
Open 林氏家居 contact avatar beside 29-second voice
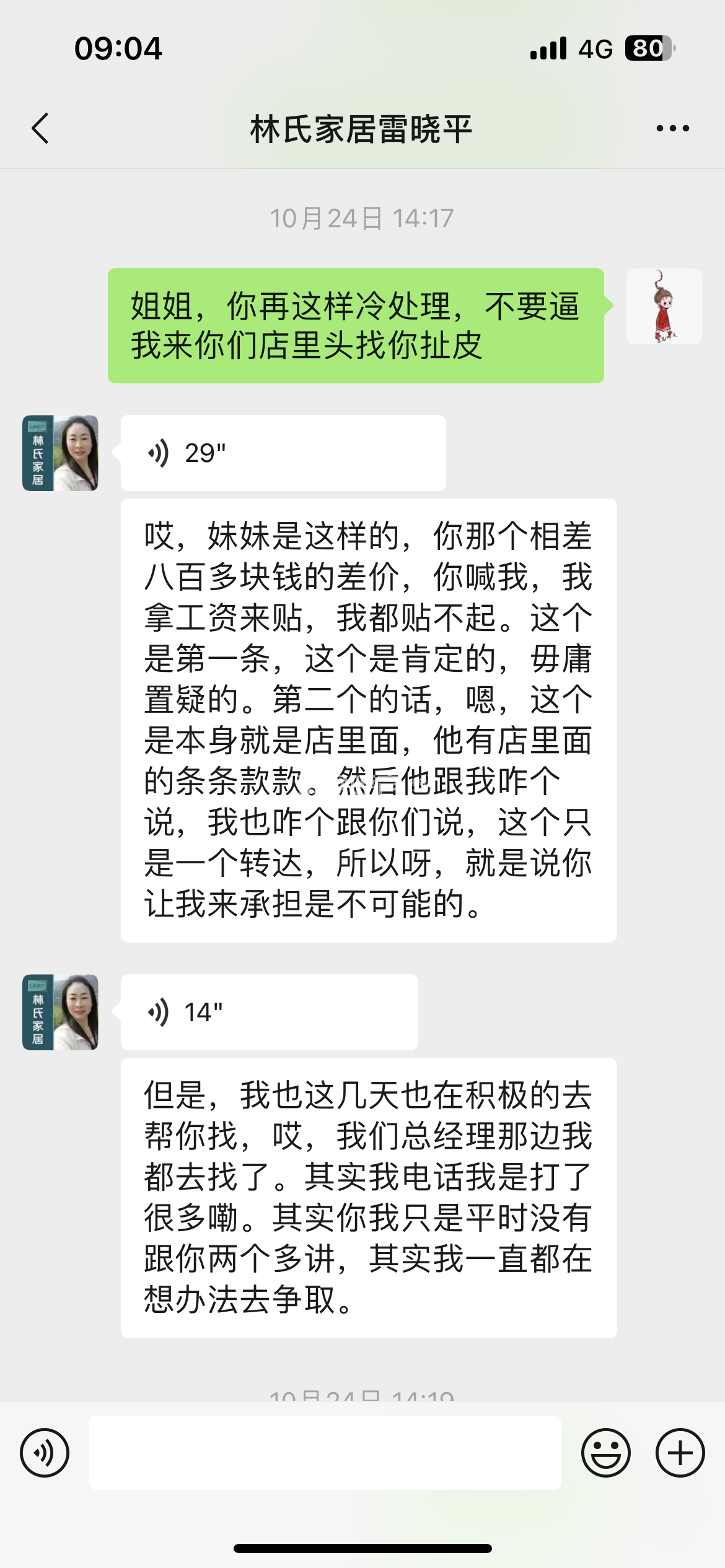(x=60, y=453)
